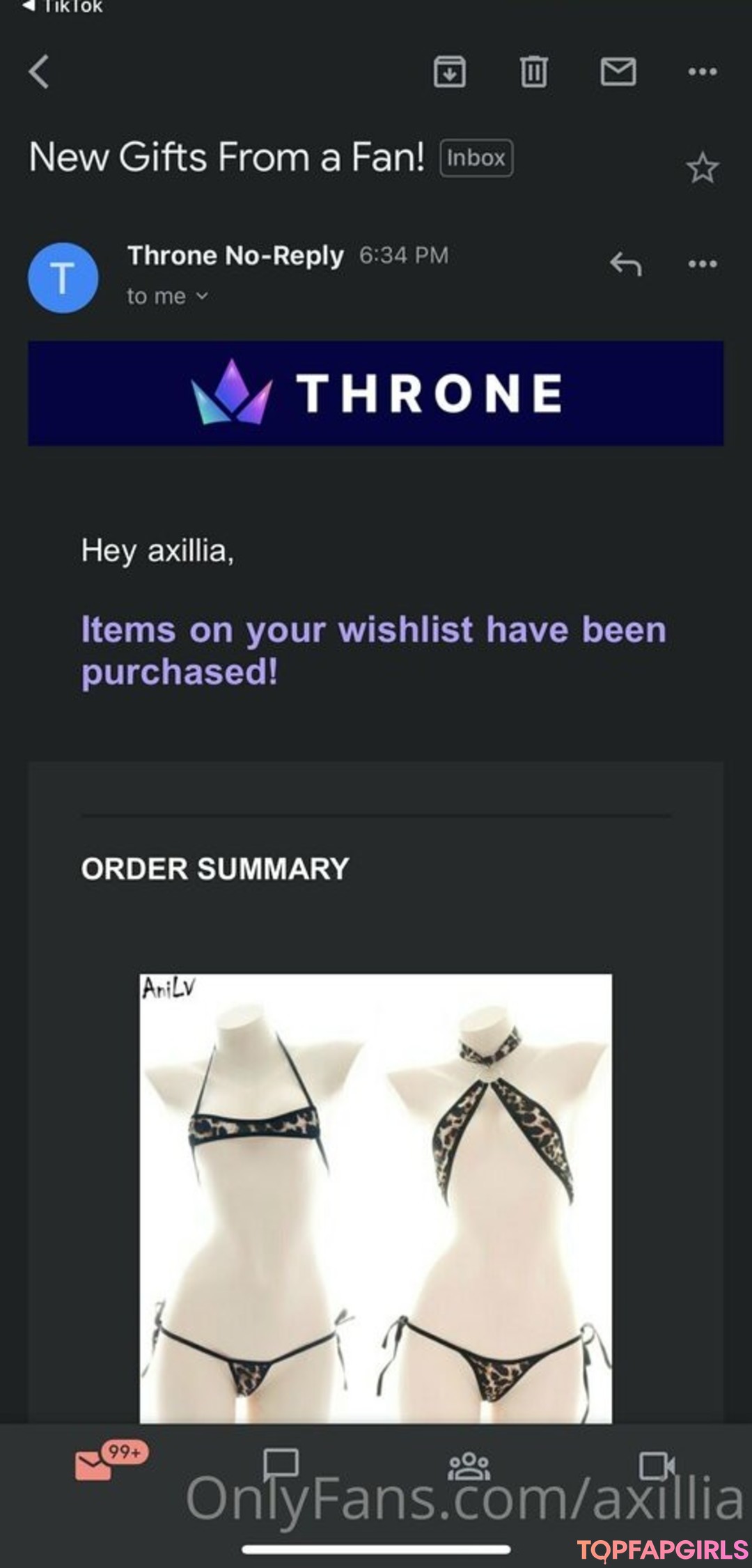Go back to the inbox list

tap(39, 72)
